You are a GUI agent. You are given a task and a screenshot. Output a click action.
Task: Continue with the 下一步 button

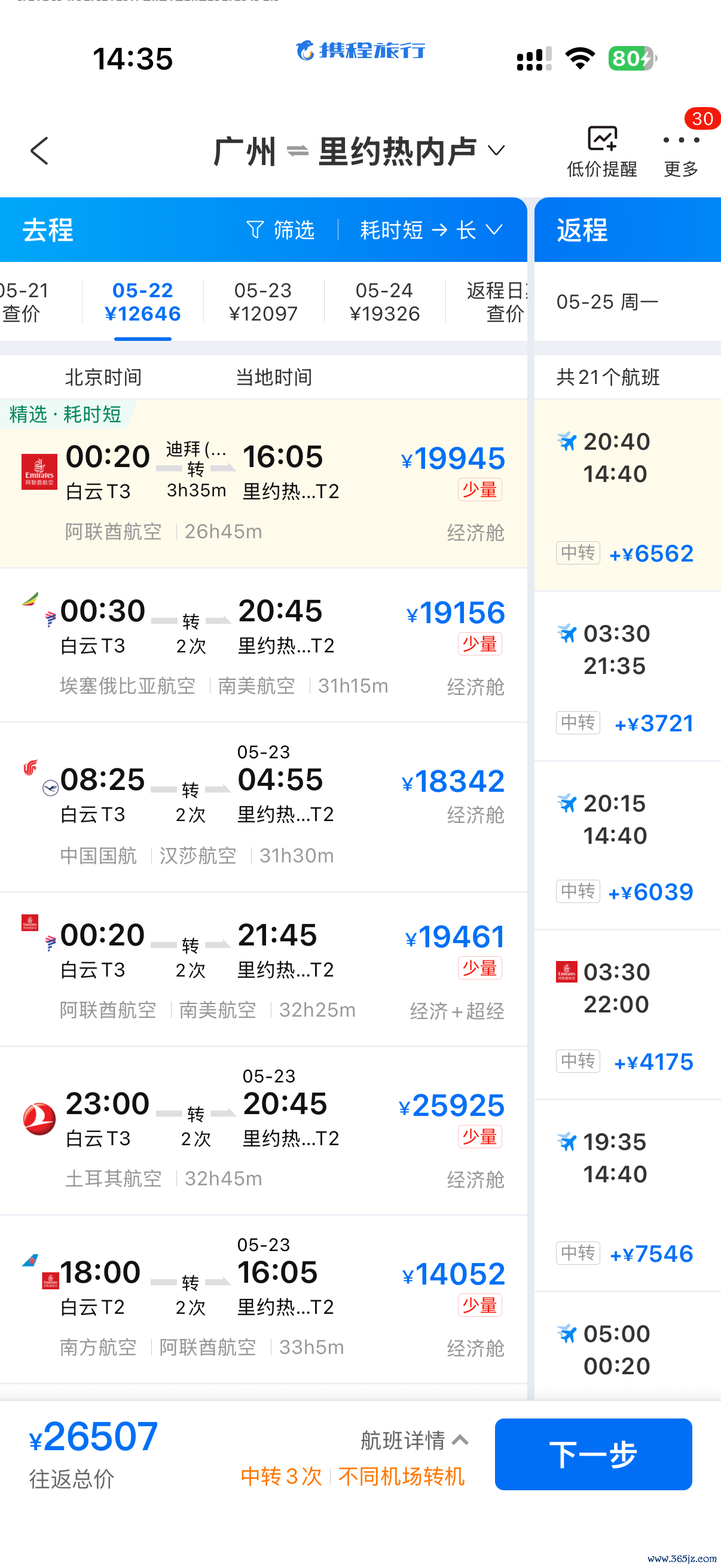[x=593, y=1454]
